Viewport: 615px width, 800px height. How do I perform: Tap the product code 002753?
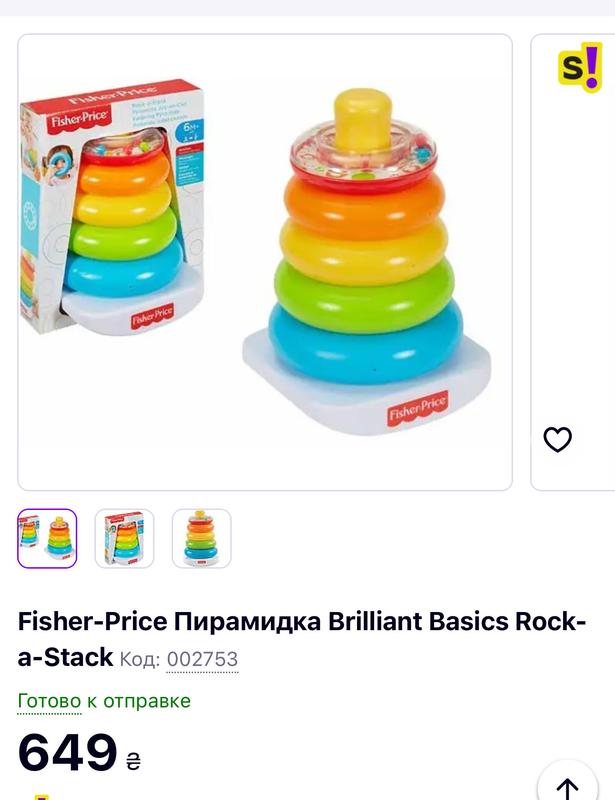[x=202, y=659]
